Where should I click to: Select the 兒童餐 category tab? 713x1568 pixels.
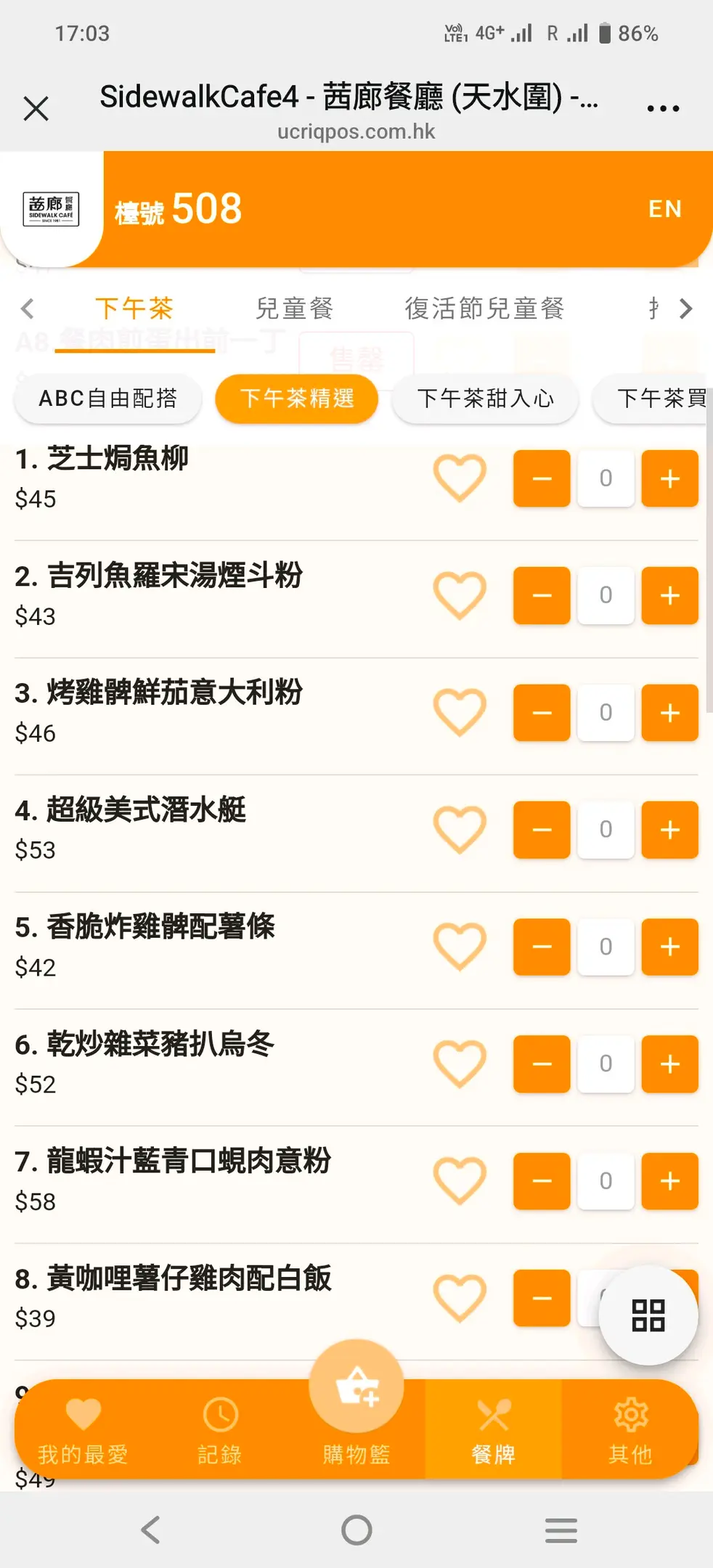[x=295, y=309]
